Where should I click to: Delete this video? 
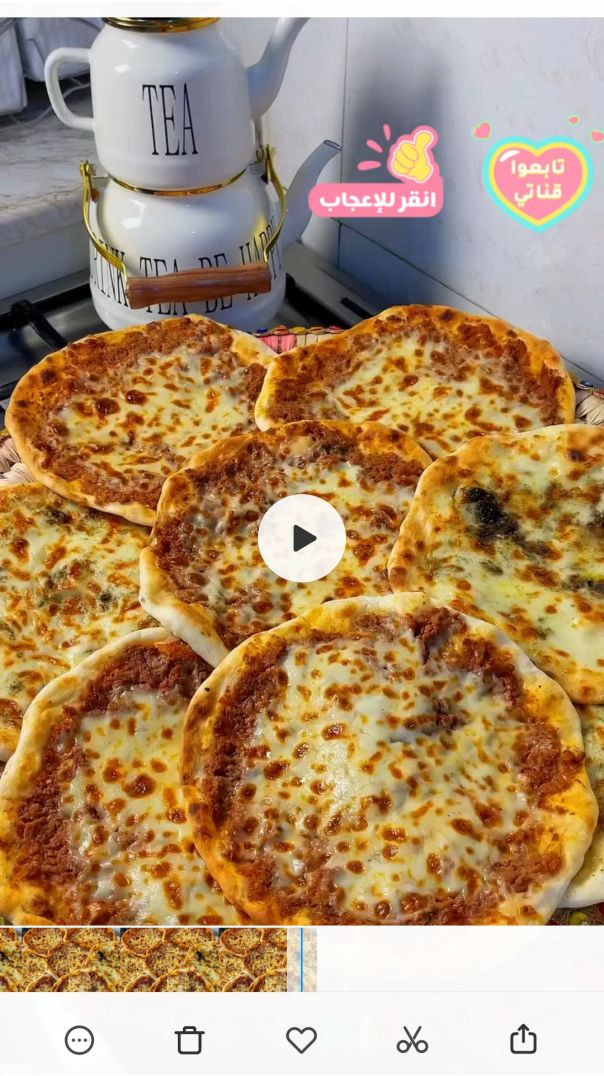(x=190, y=1040)
